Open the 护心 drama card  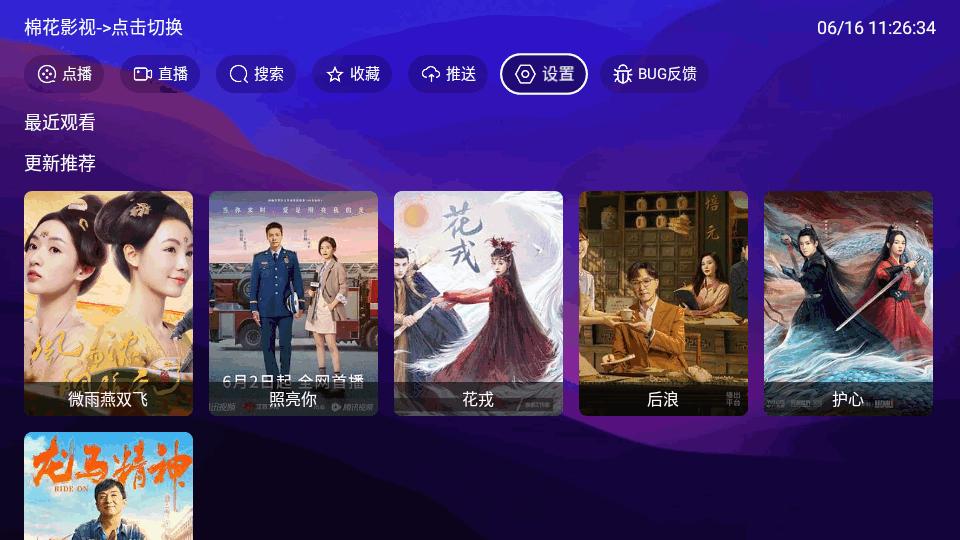click(x=848, y=303)
